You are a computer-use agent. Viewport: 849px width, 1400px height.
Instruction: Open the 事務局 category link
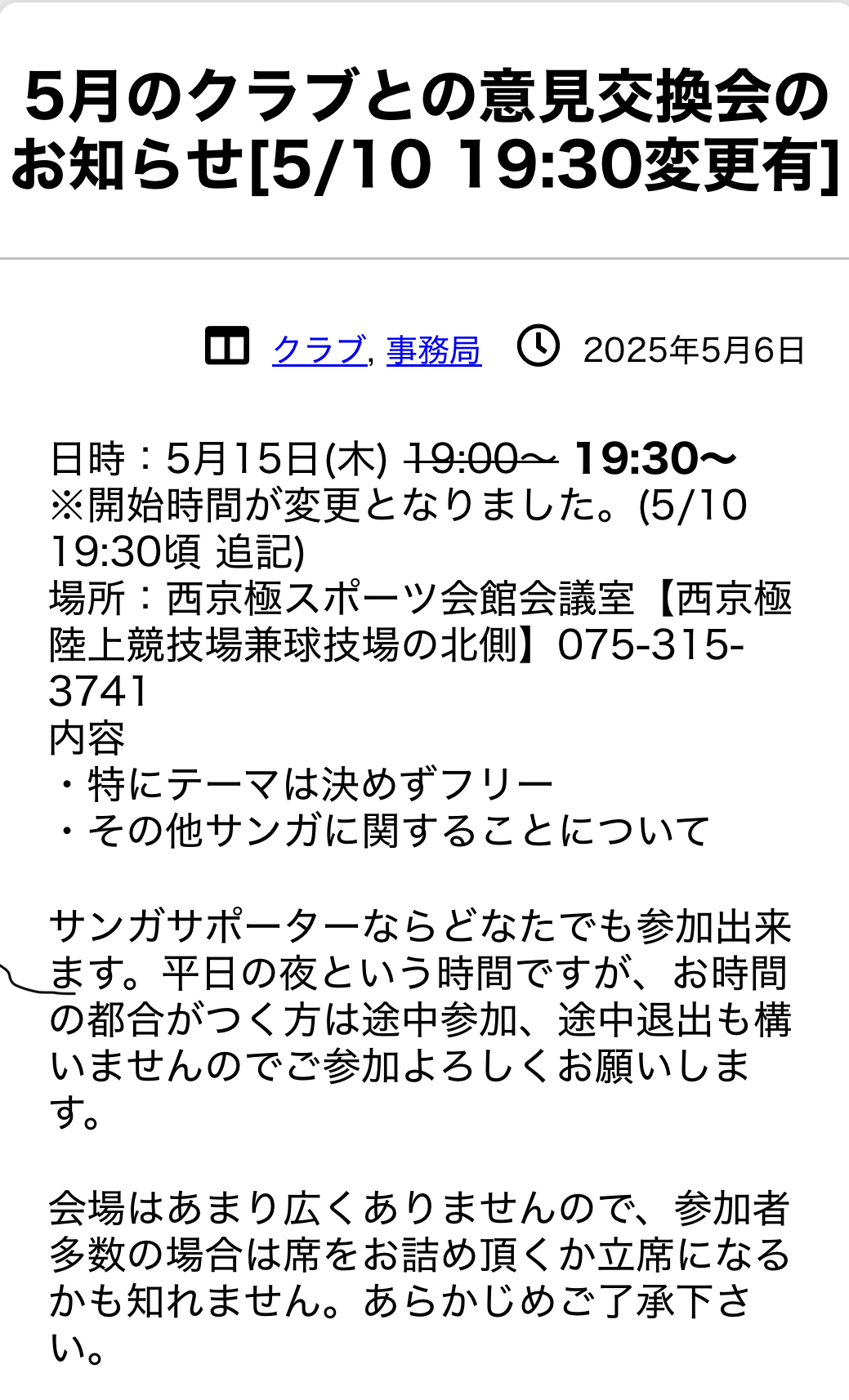pyautogui.click(x=434, y=350)
